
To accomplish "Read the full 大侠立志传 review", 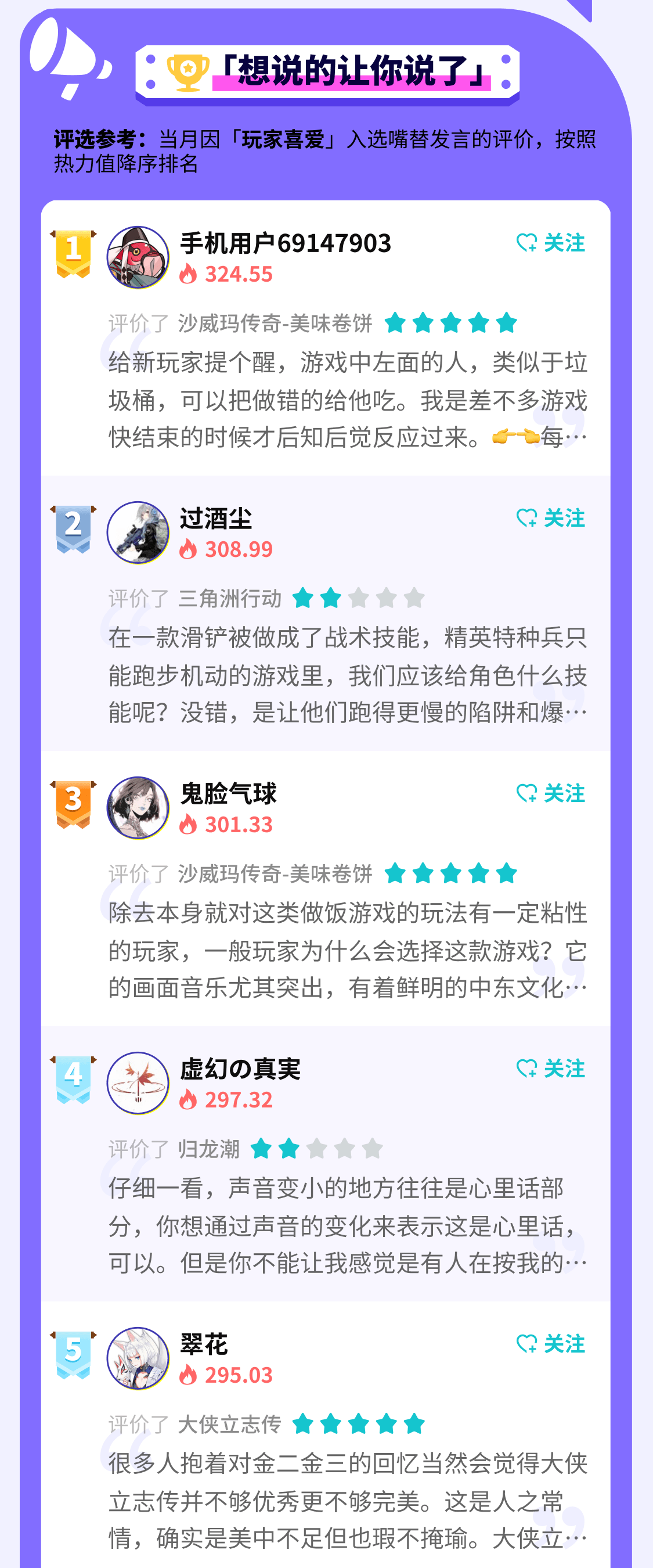I will (347, 1501).
